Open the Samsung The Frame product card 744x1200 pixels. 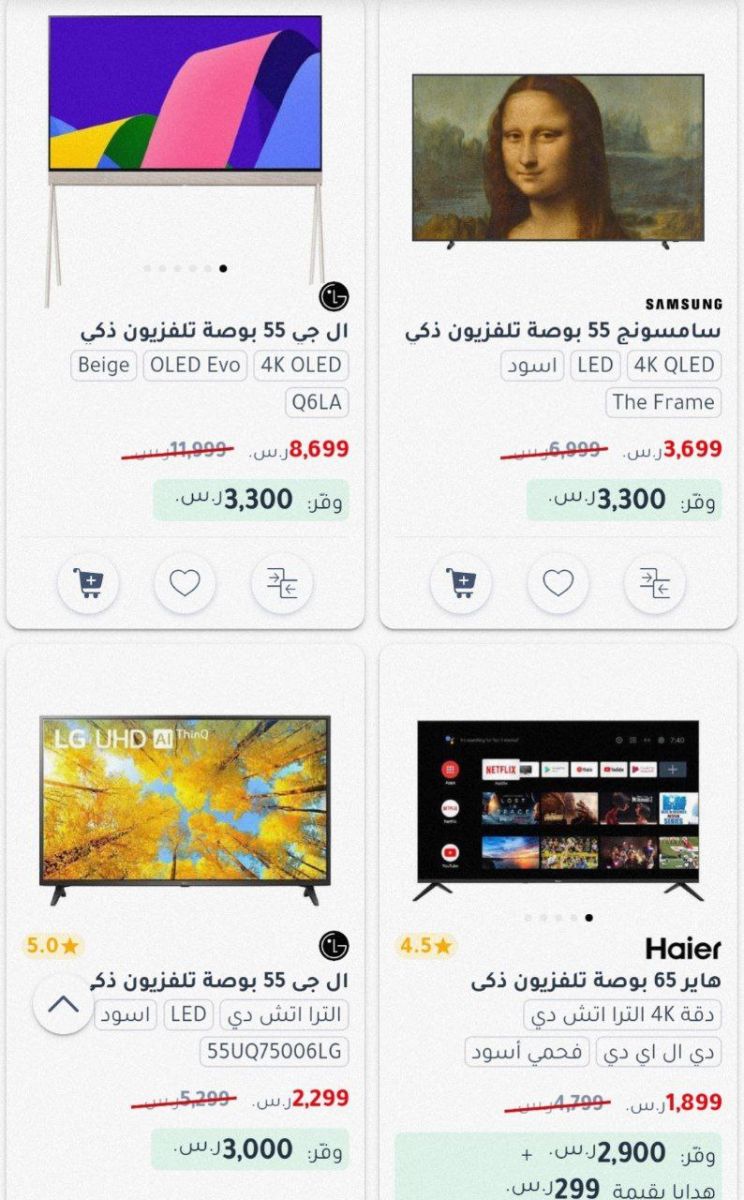558,160
